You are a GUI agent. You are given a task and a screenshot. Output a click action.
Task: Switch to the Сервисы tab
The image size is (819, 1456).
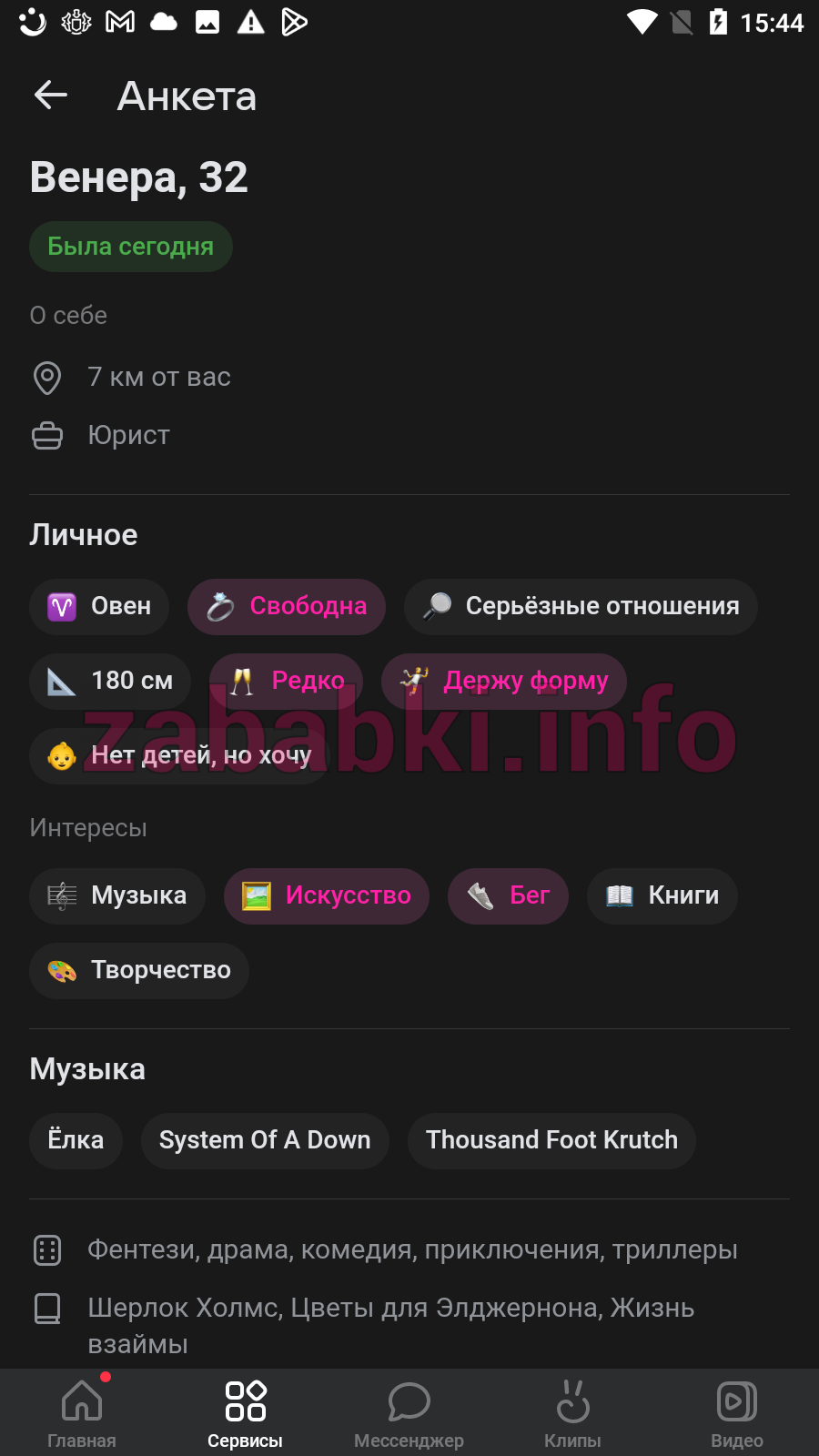tap(246, 1412)
